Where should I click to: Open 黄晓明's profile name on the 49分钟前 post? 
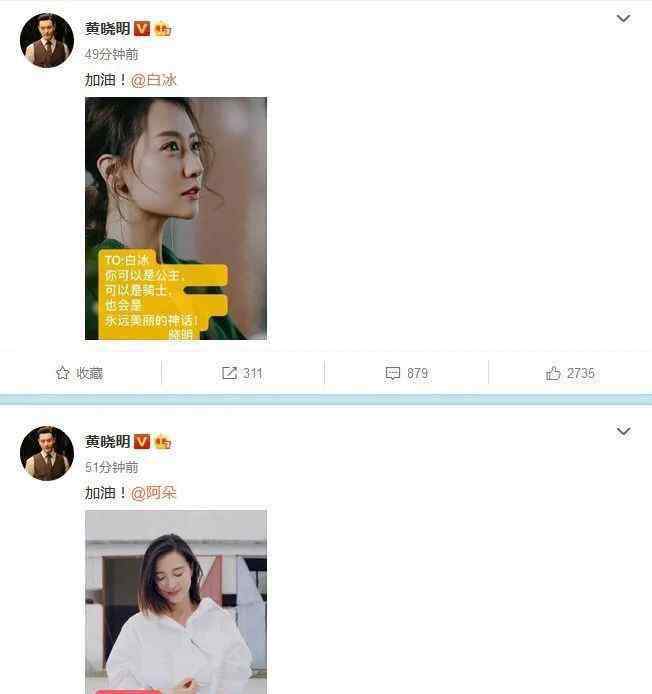106,28
